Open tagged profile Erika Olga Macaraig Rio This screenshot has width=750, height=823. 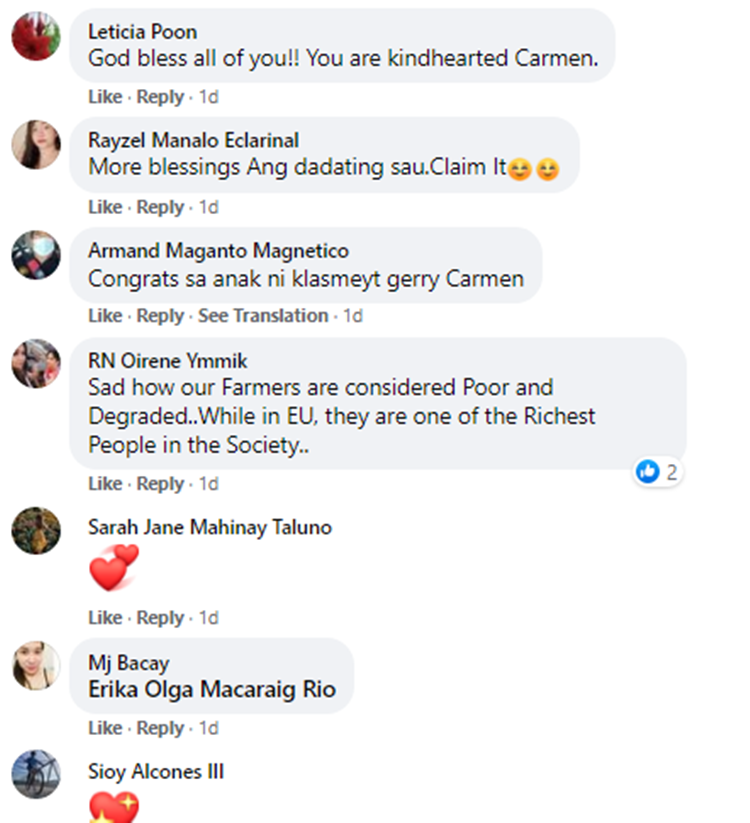(212, 690)
